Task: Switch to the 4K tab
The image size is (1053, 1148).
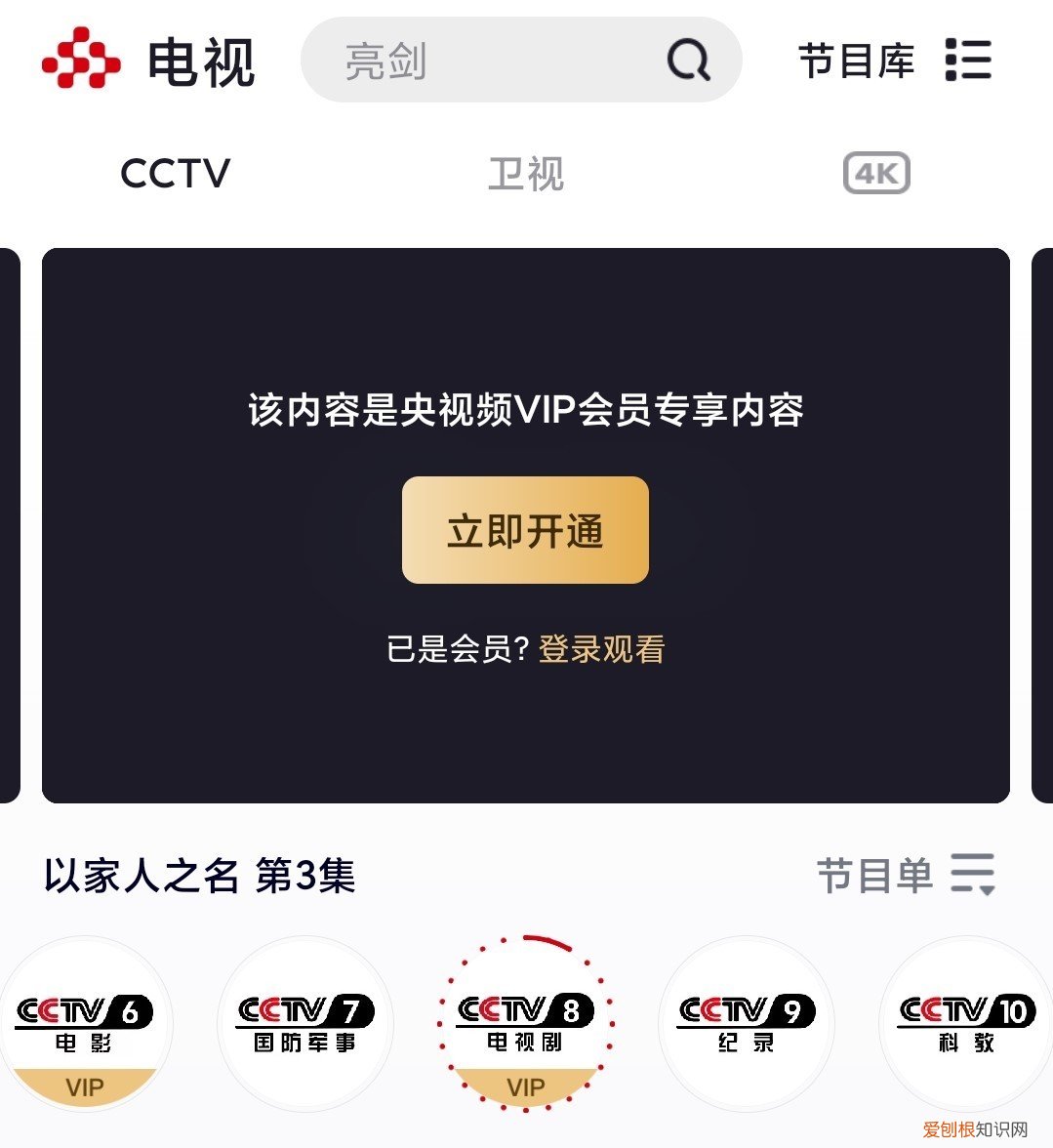Action: pos(875,174)
